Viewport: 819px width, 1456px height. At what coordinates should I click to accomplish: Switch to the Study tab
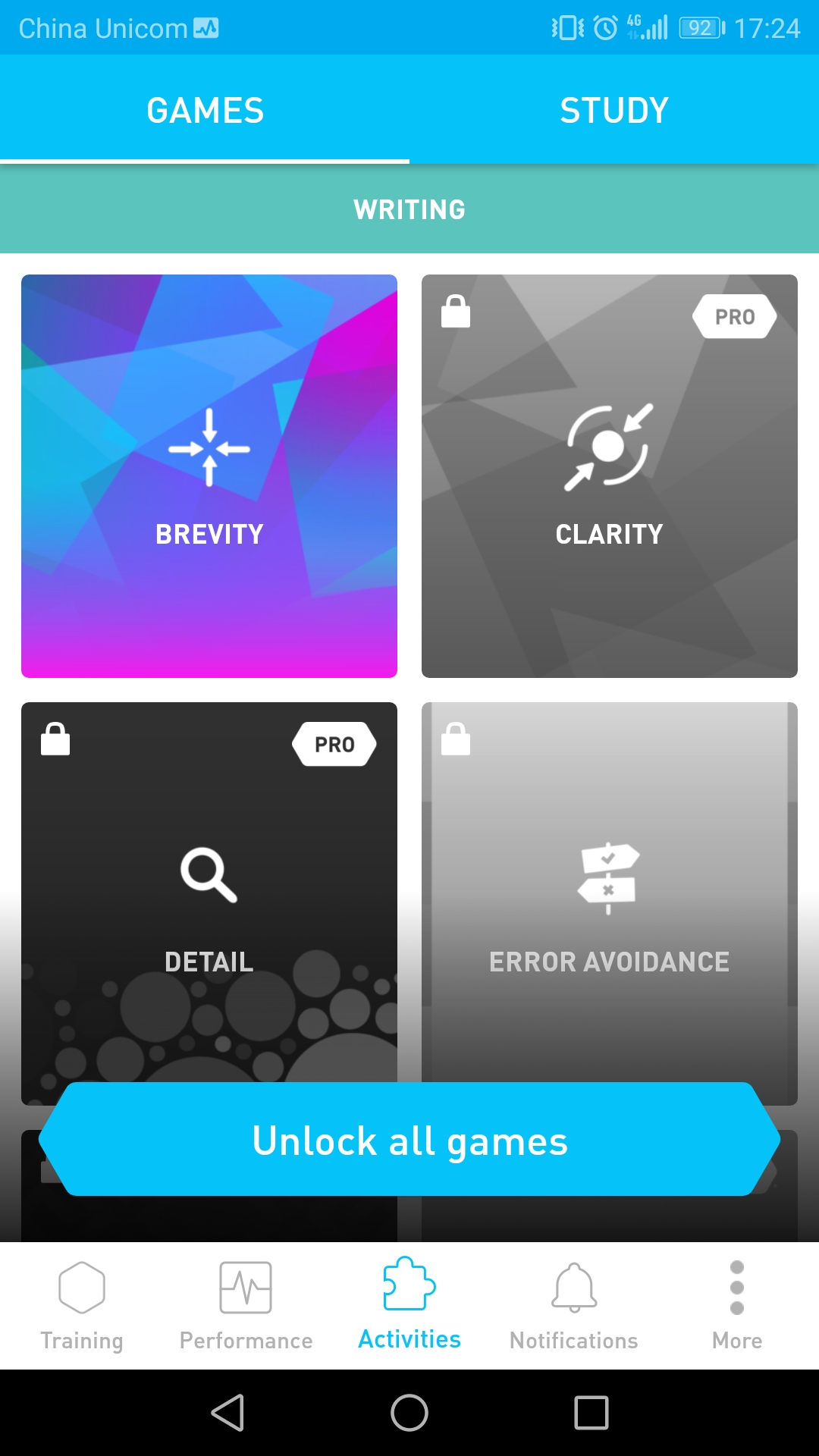pos(613,111)
